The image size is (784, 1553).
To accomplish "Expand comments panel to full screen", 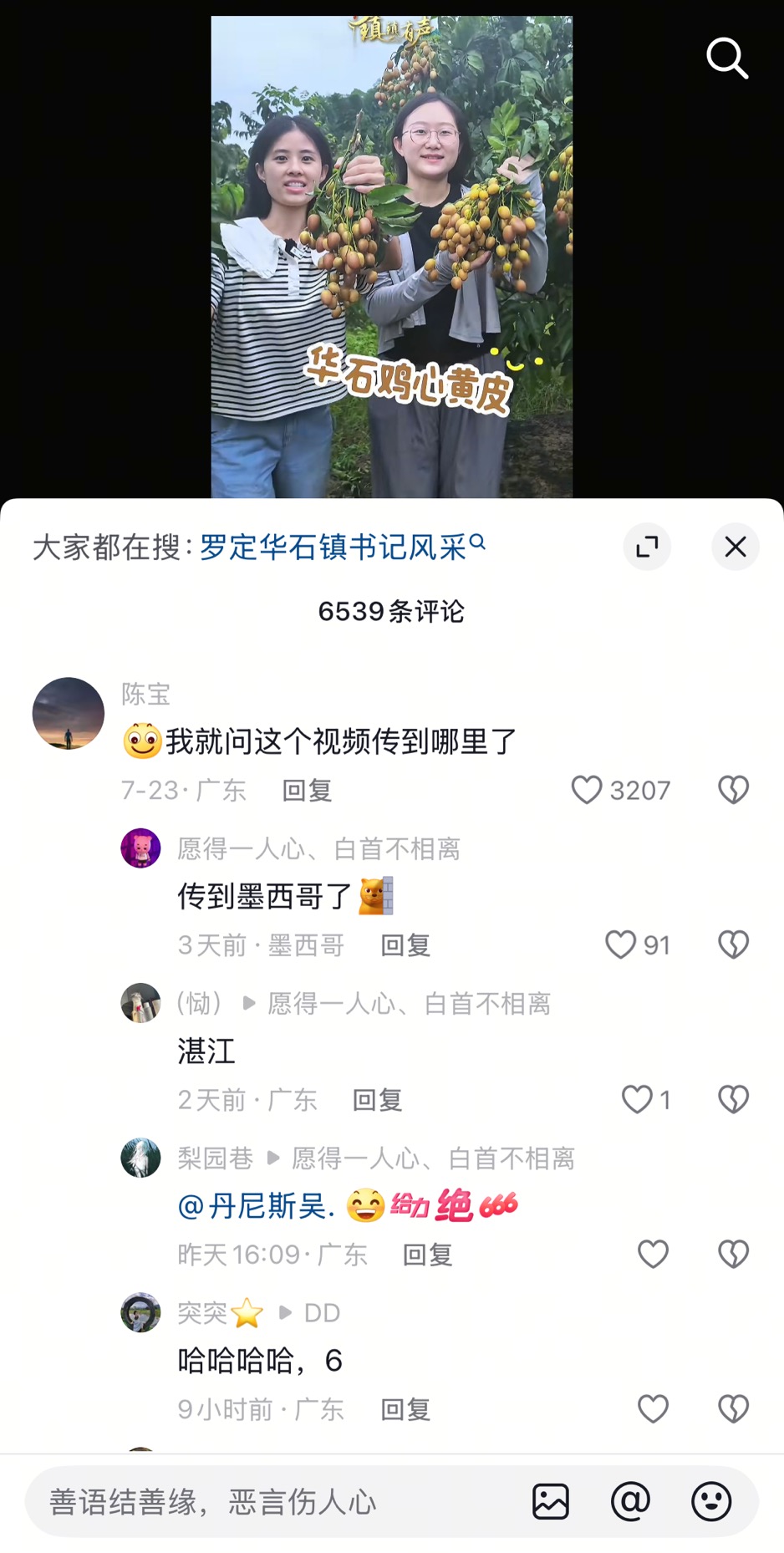I will 647,547.
